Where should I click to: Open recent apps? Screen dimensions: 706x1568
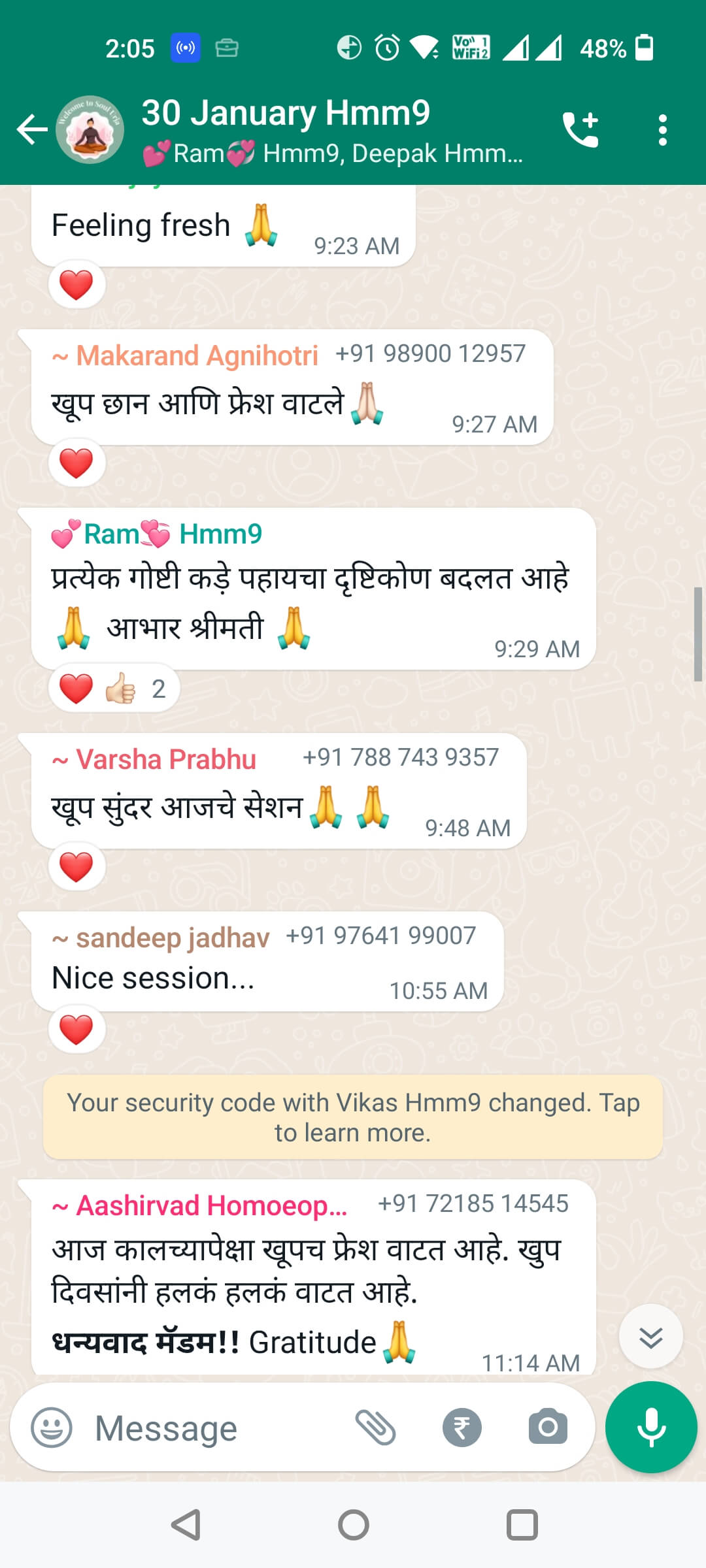[x=522, y=1526]
